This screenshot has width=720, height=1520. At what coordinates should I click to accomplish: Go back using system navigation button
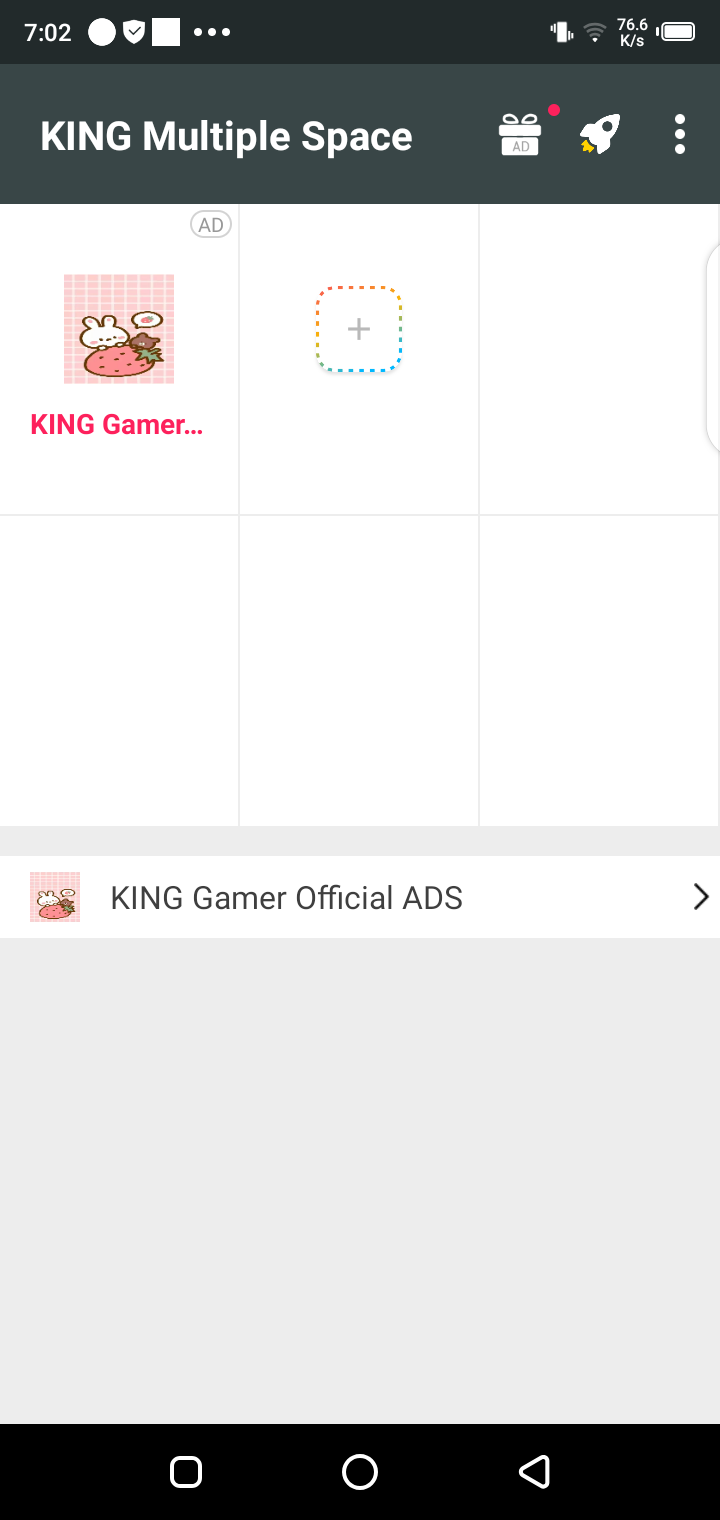pos(534,1471)
